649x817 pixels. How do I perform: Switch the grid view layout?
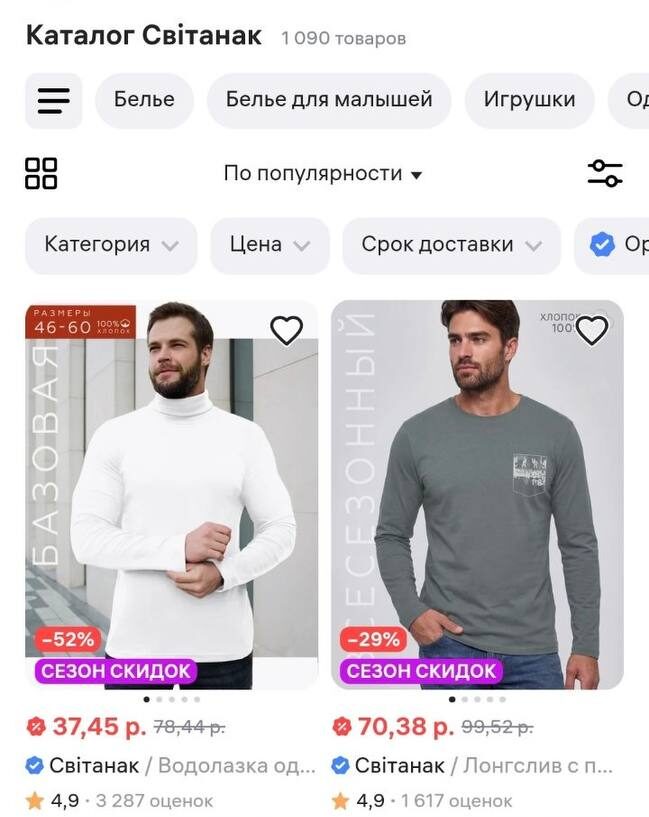pyautogui.click(x=41, y=173)
